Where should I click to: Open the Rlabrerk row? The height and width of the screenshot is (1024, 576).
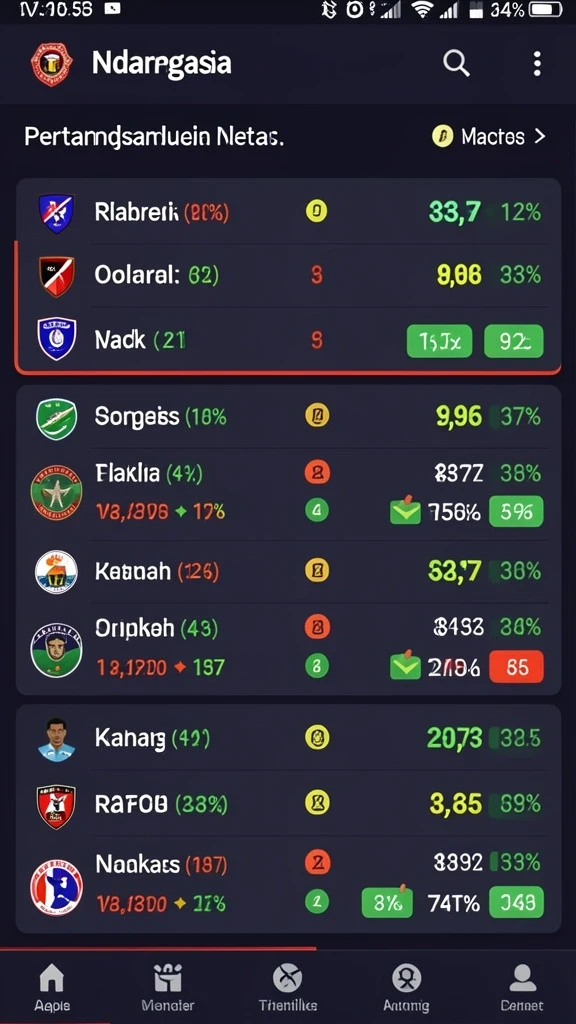coord(288,212)
